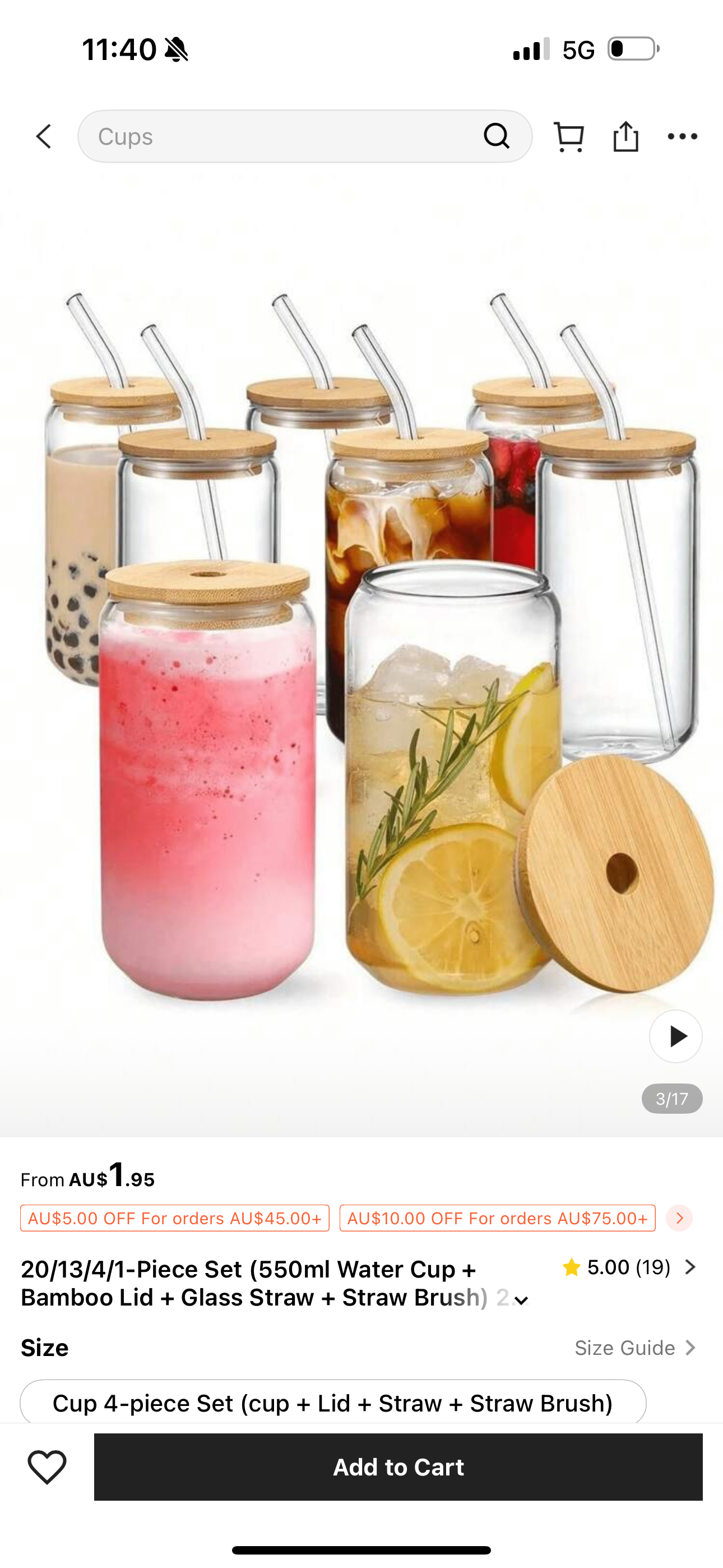
Task: Open the 5.00 (19) reviews
Action: click(x=628, y=1267)
